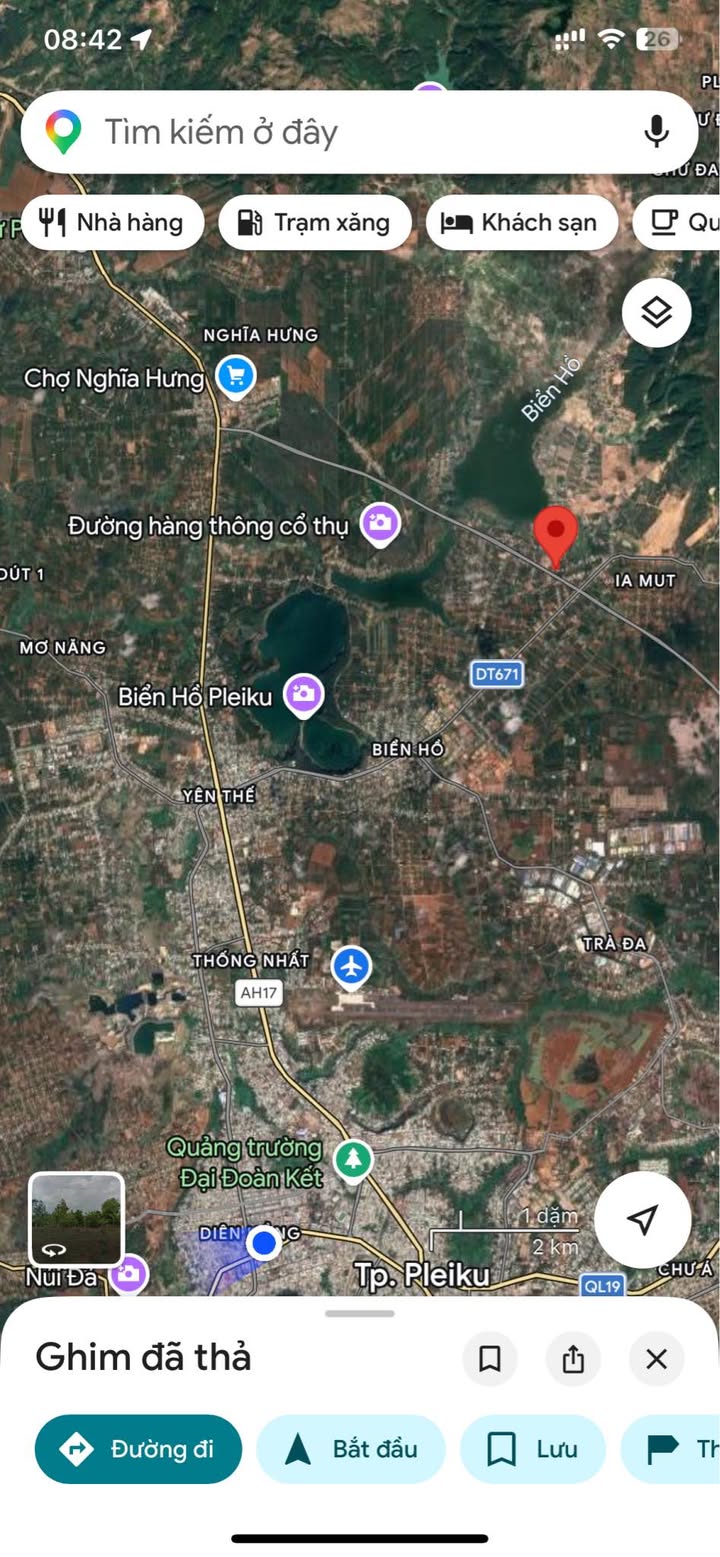Center map on my current location
720x1557 pixels.
tap(642, 1219)
